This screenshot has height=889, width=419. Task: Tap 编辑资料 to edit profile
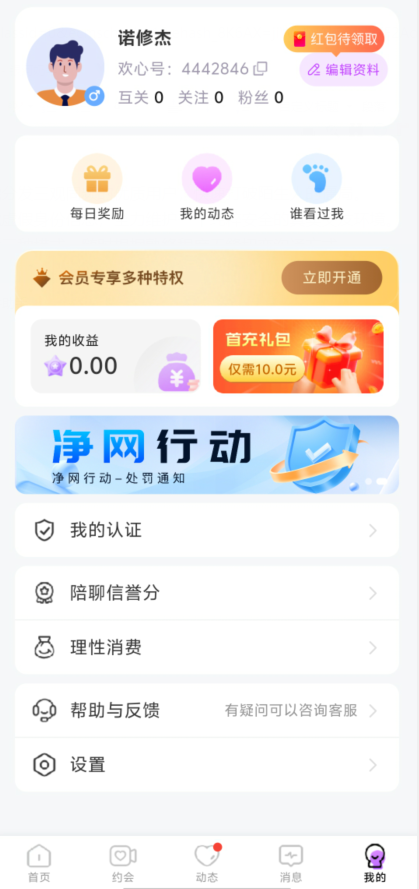coord(344,70)
